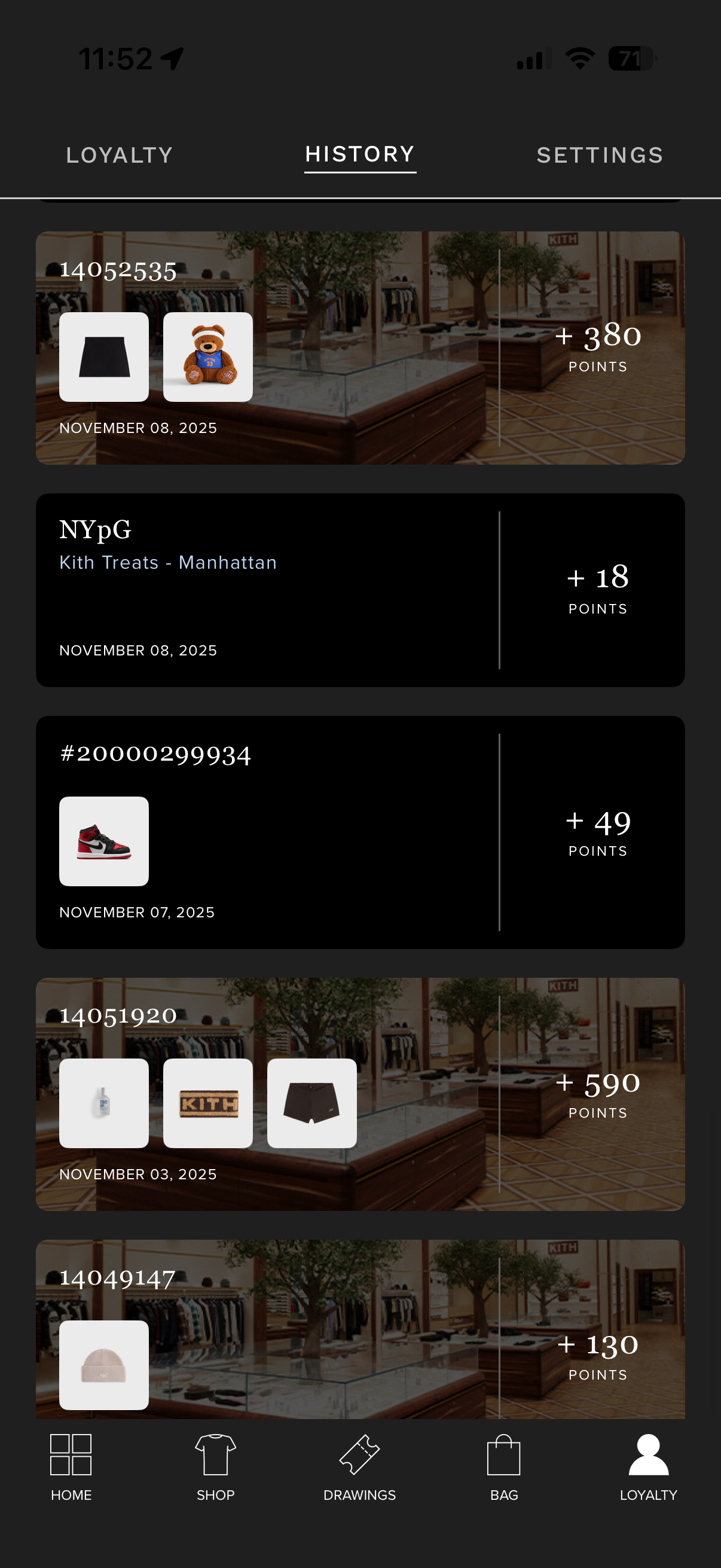Switch to Drawings
The height and width of the screenshot is (1568, 721).
359,1466
